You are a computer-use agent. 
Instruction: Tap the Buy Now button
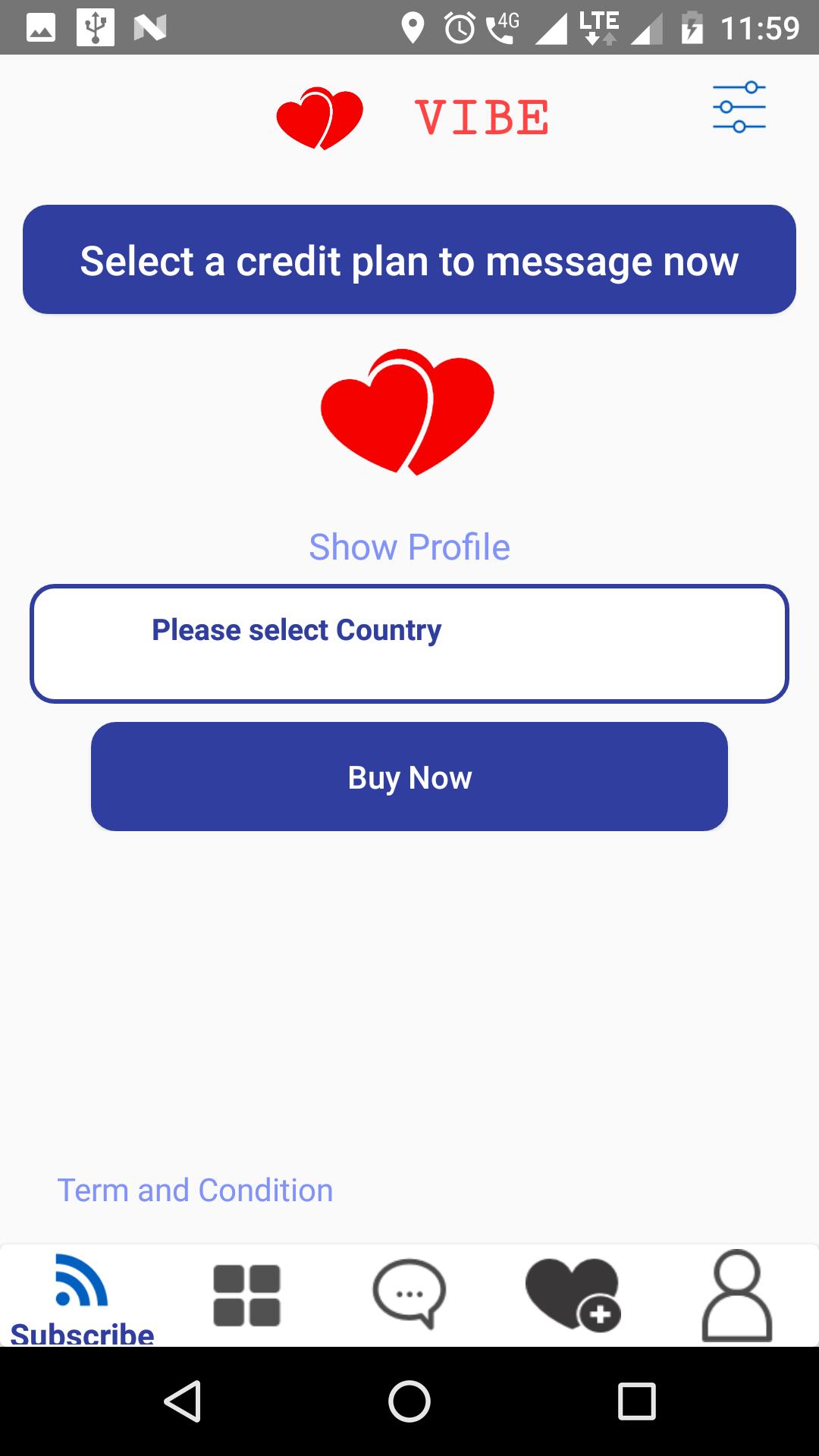tap(409, 777)
